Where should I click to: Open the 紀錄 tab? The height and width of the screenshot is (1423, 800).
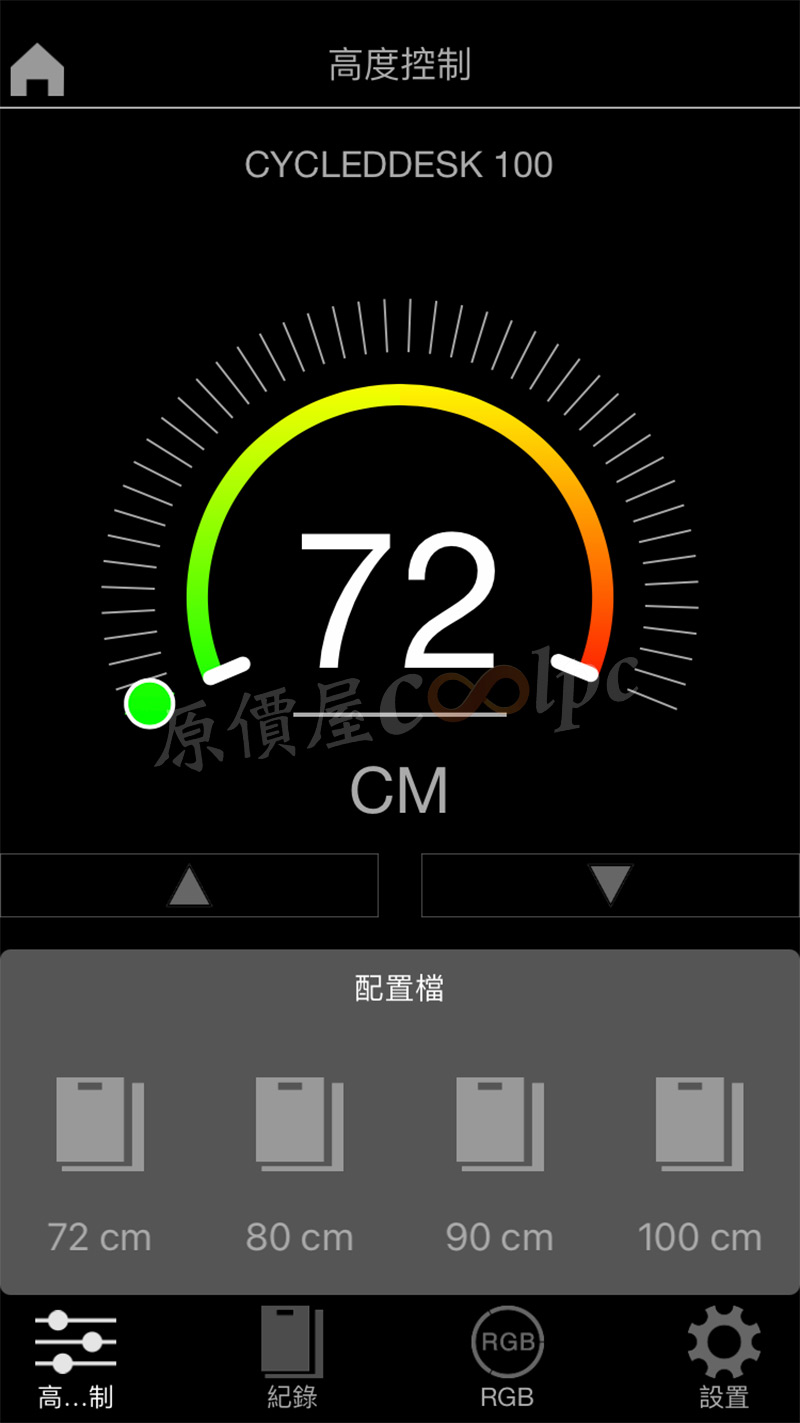292,1359
